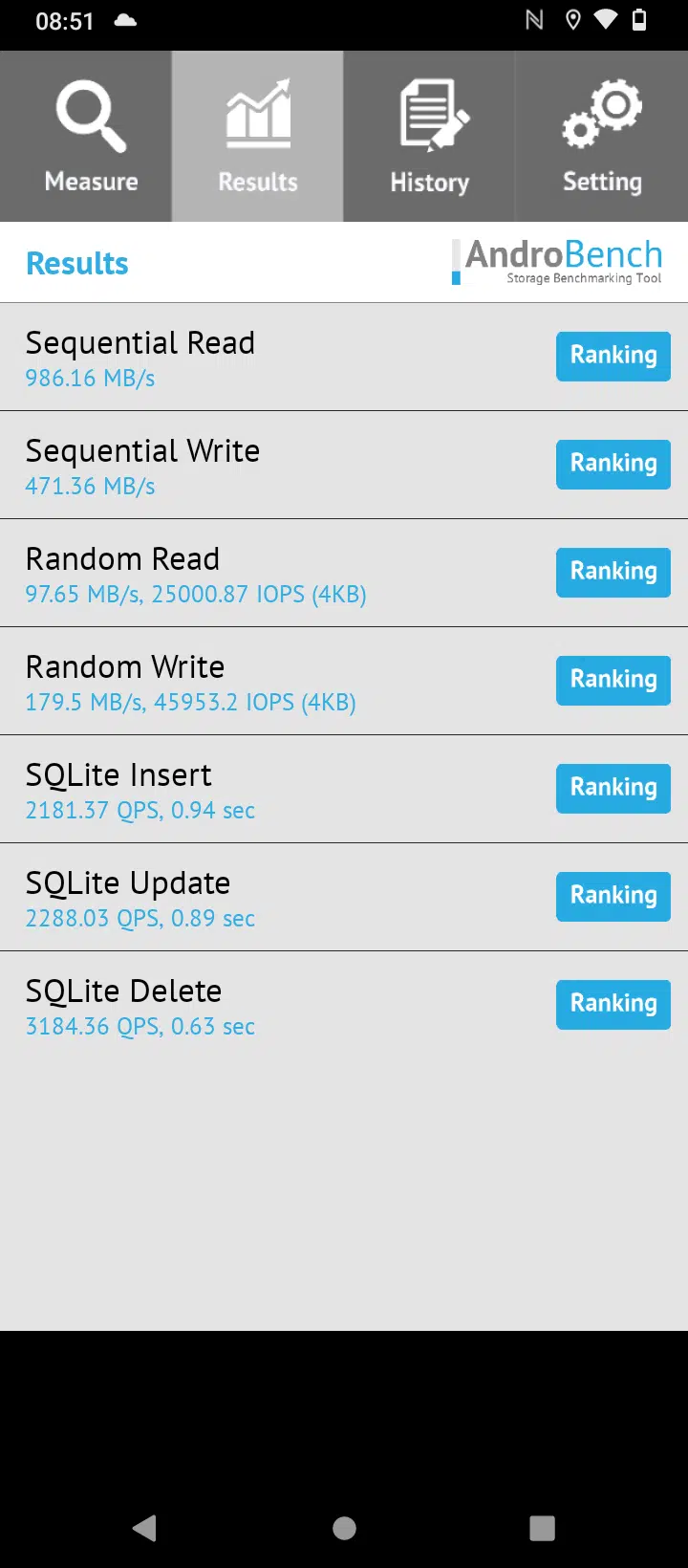688x1568 pixels.
Task: Go to the Setting tab
Action: click(602, 137)
